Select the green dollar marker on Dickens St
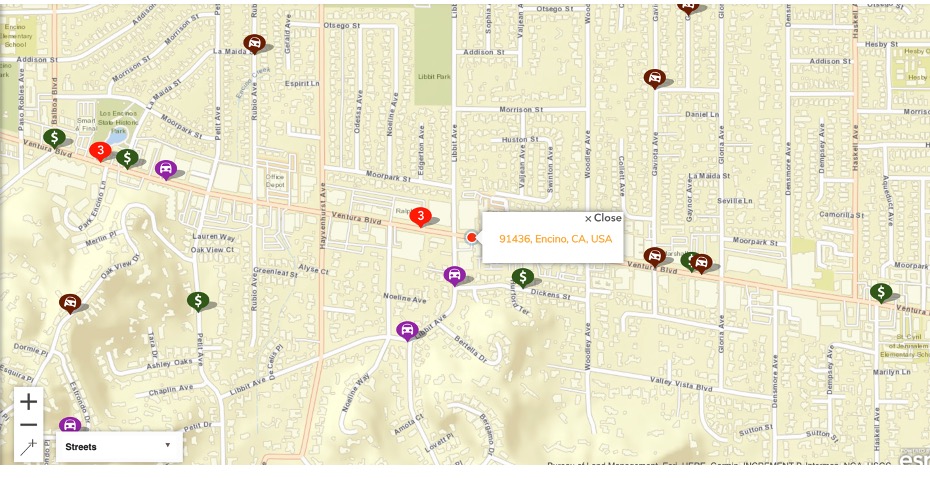Image resolution: width=930 pixels, height=478 pixels. (x=522, y=277)
